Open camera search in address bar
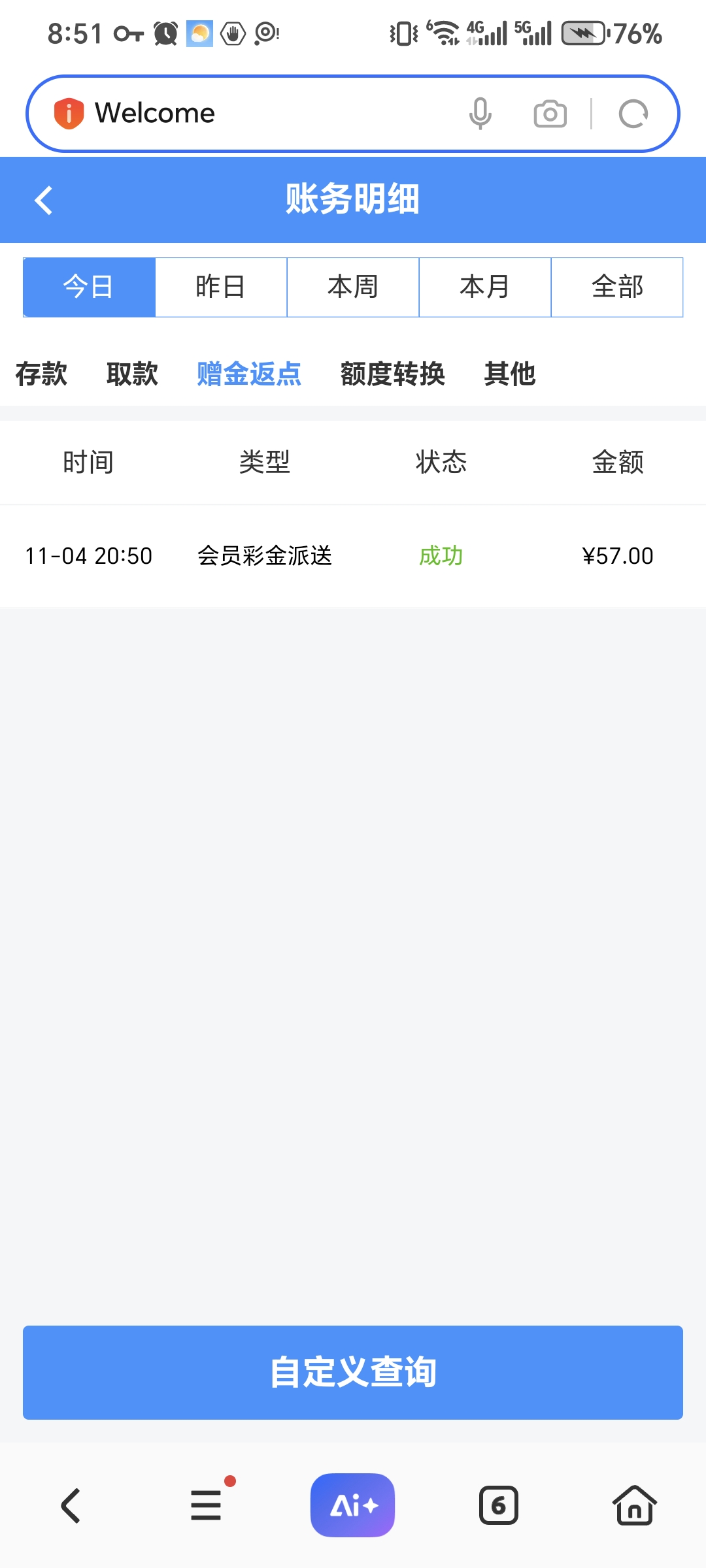The height and width of the screenshot is (1568, 706). pyautogui.click(x=550, y=114)
